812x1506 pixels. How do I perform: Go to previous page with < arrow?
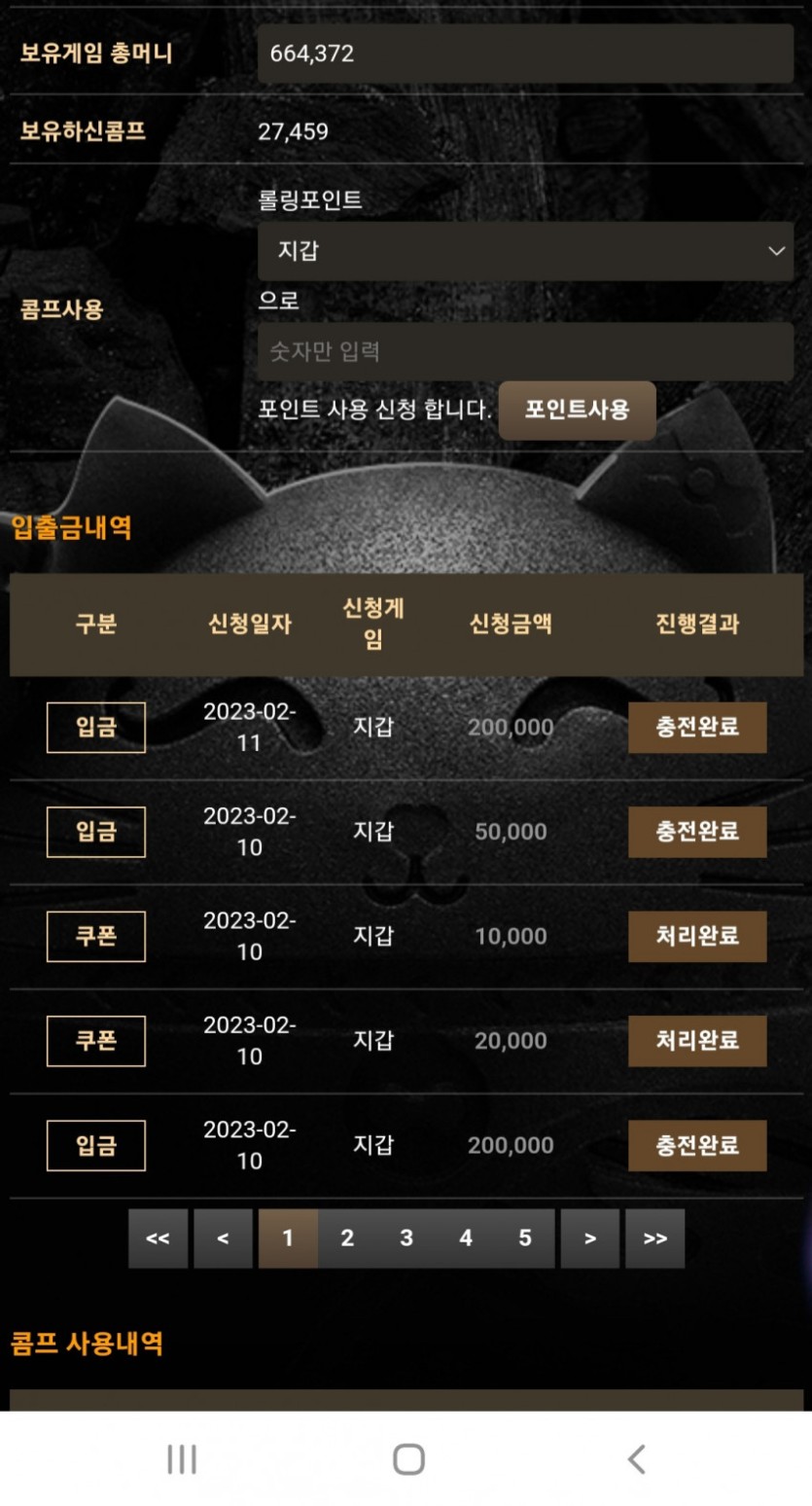223,1238
